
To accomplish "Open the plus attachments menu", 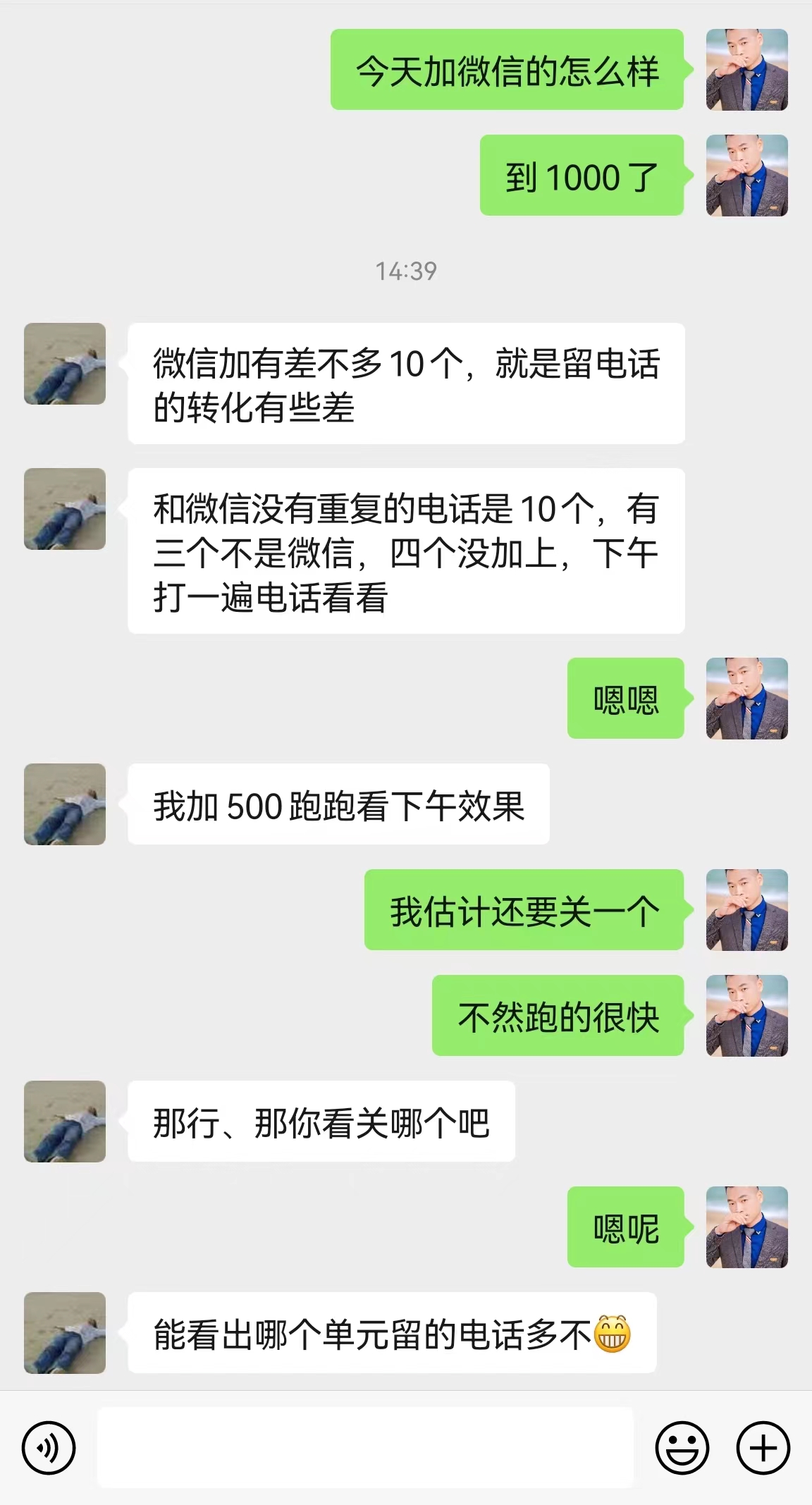I will [763, 1449].
